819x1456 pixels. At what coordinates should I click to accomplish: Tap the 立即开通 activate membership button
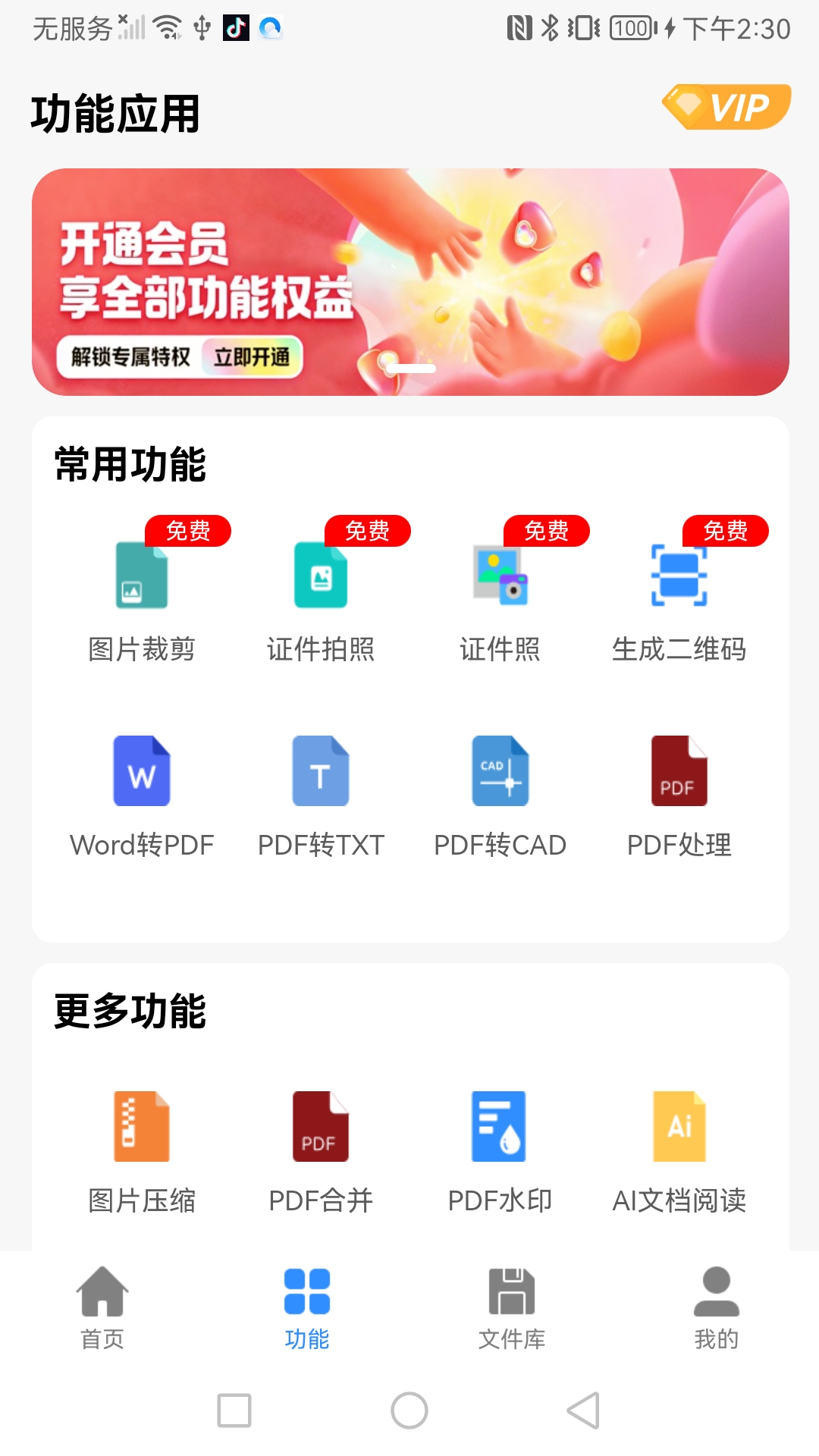pyautogui.click(x=256, y=355)
